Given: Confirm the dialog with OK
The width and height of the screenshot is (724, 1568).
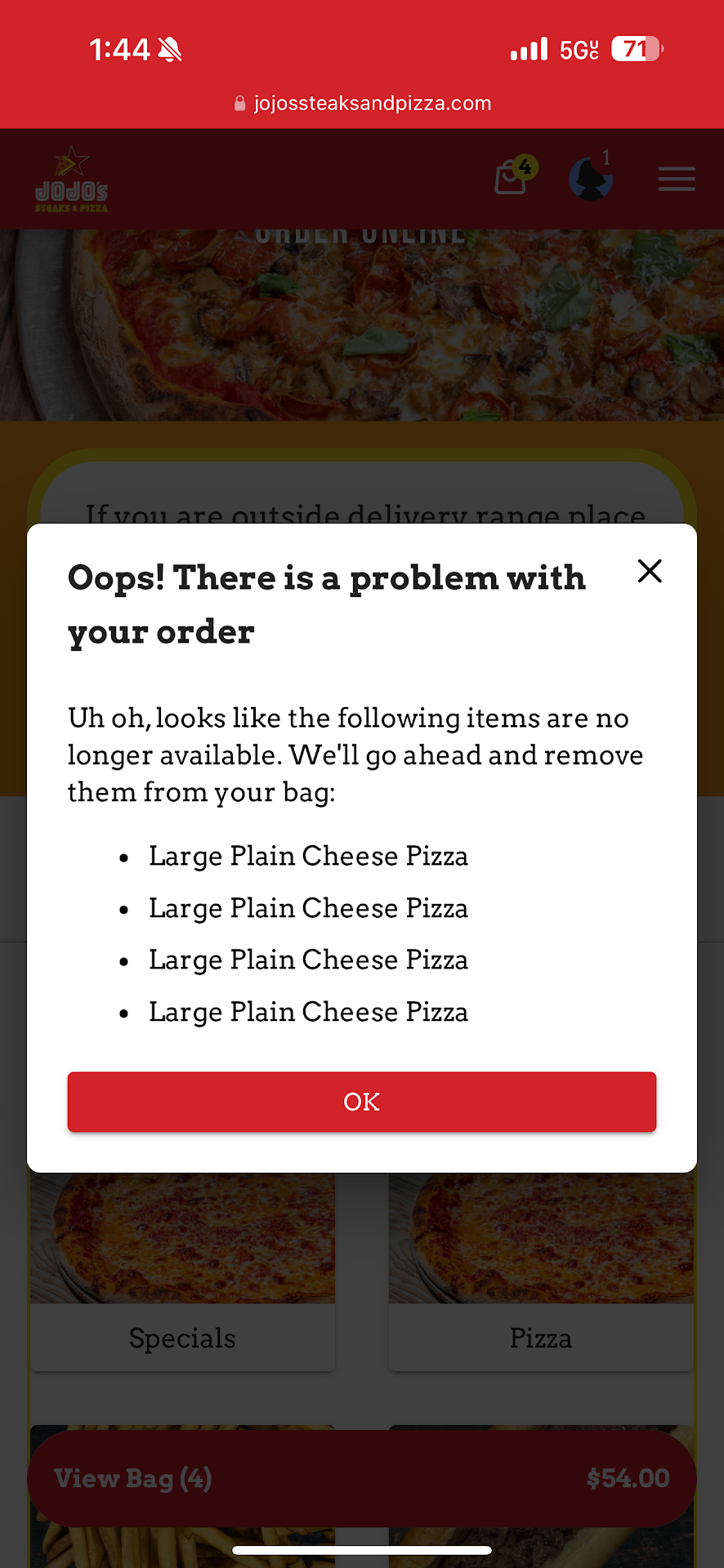Looking at the screenshot, I should (361, 1102).
